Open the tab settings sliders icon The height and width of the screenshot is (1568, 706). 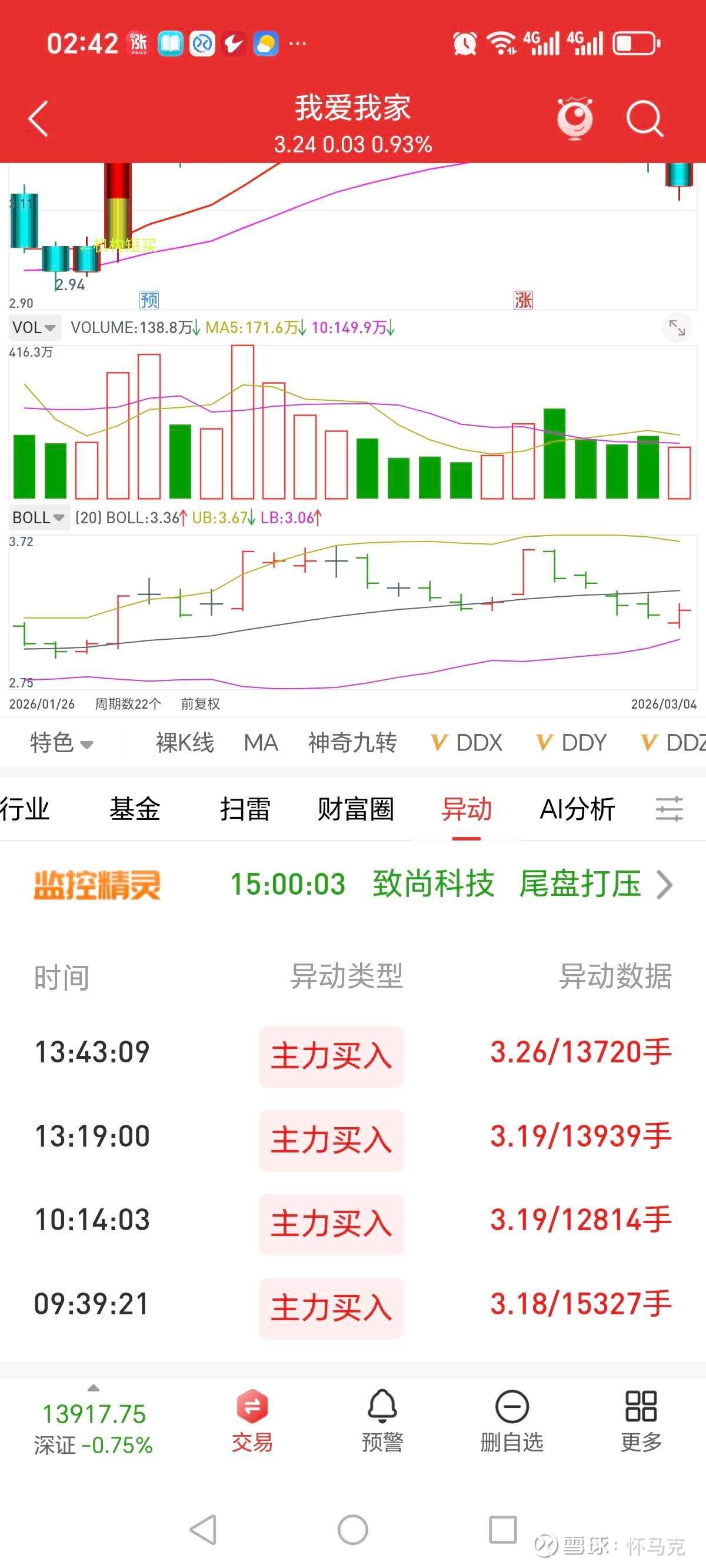pyautogui.click(x=669, y=809)
